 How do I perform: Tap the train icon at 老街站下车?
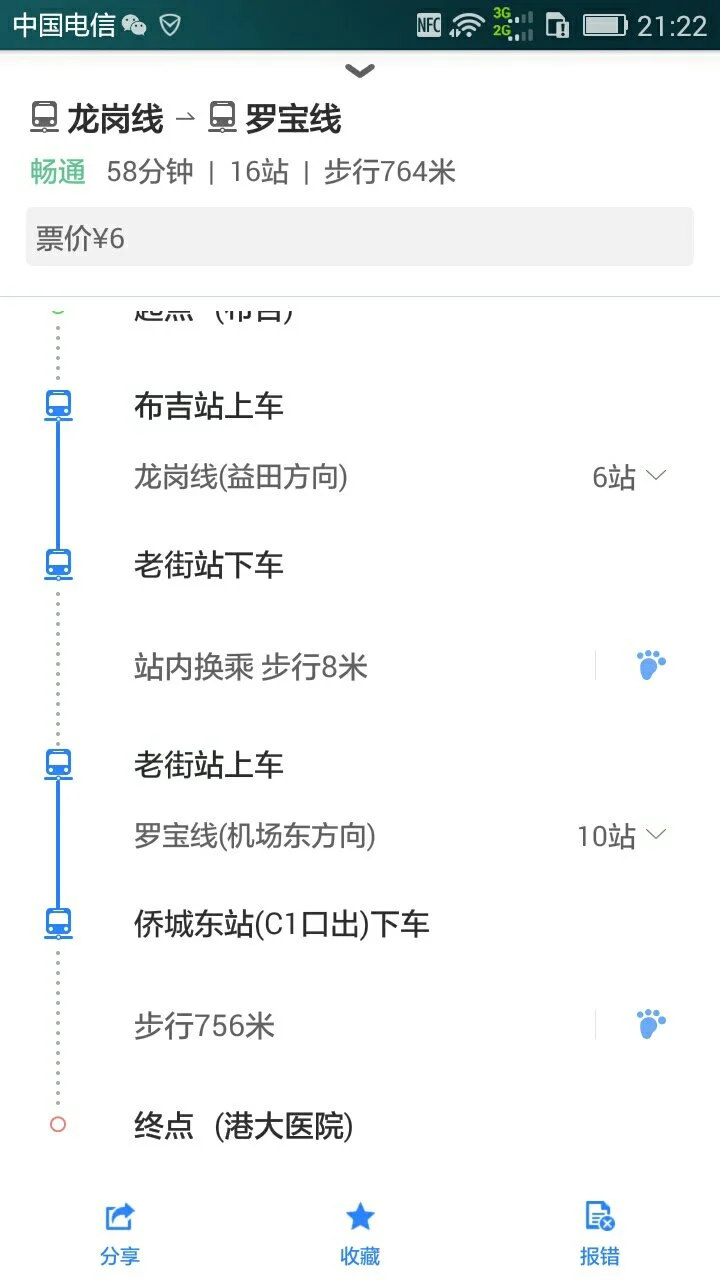tap(57, 564)
